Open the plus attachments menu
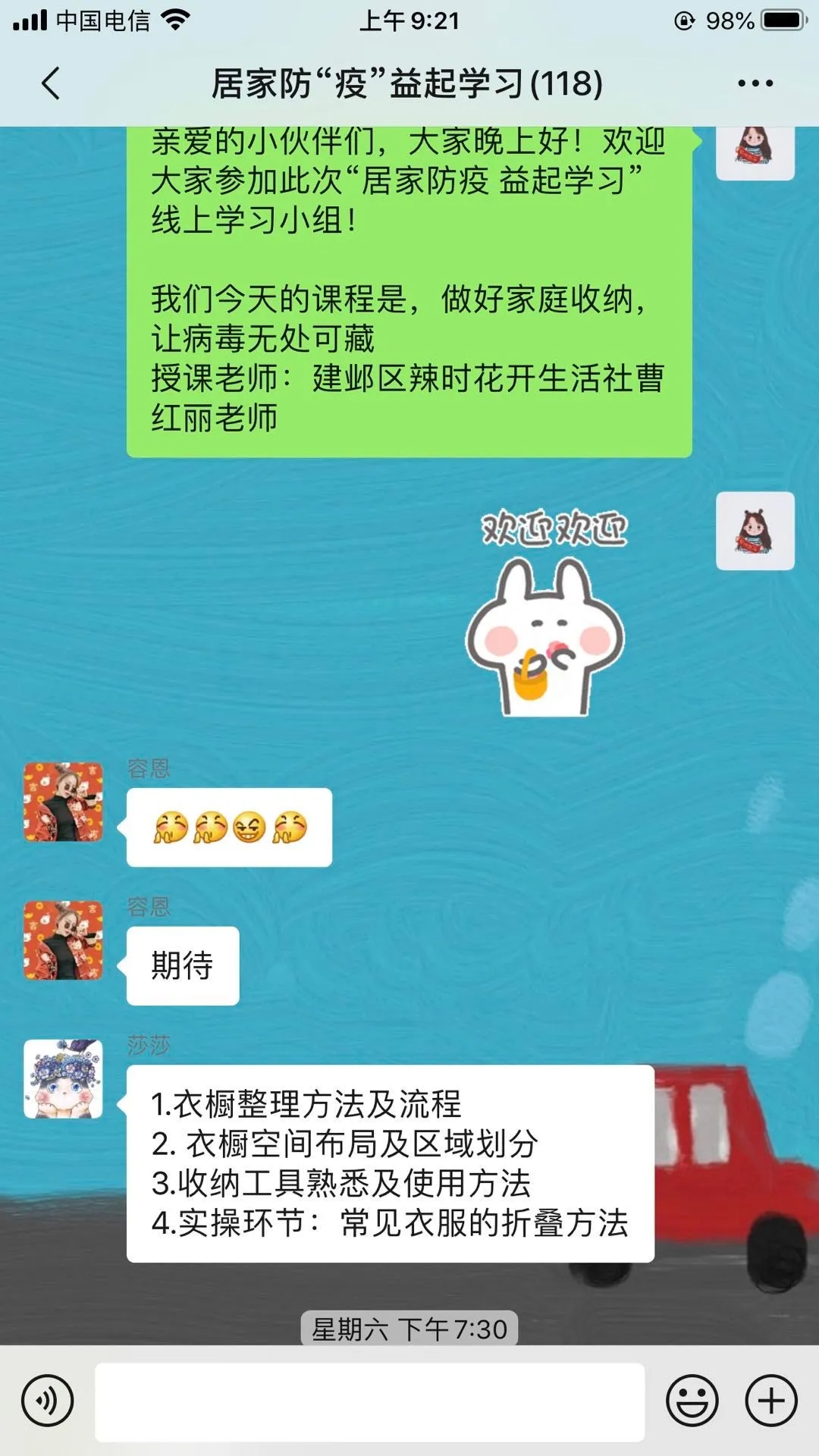The image size is (819, 1456). [771, 1401]
